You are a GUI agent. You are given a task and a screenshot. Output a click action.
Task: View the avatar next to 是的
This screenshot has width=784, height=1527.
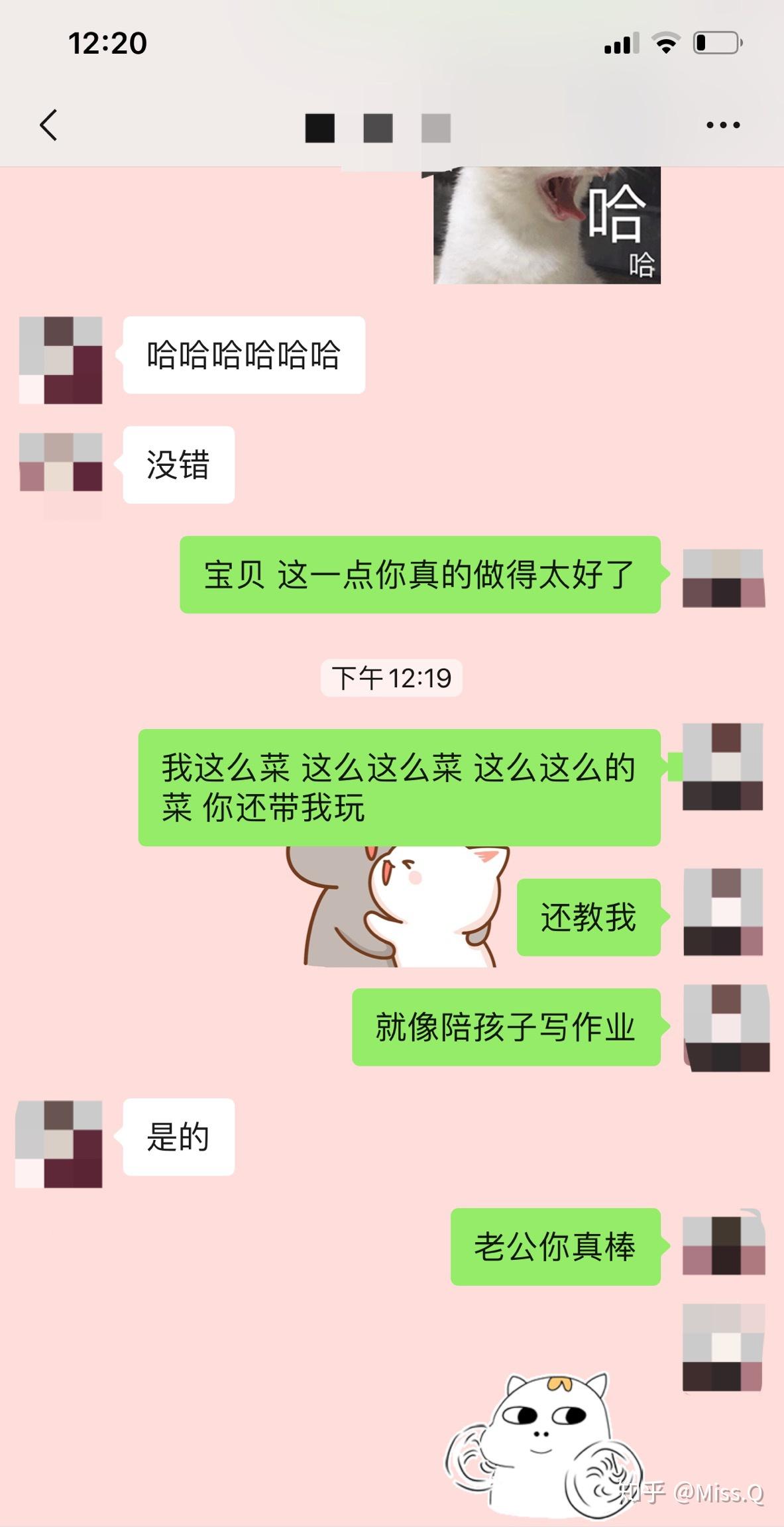(60, 1144)
